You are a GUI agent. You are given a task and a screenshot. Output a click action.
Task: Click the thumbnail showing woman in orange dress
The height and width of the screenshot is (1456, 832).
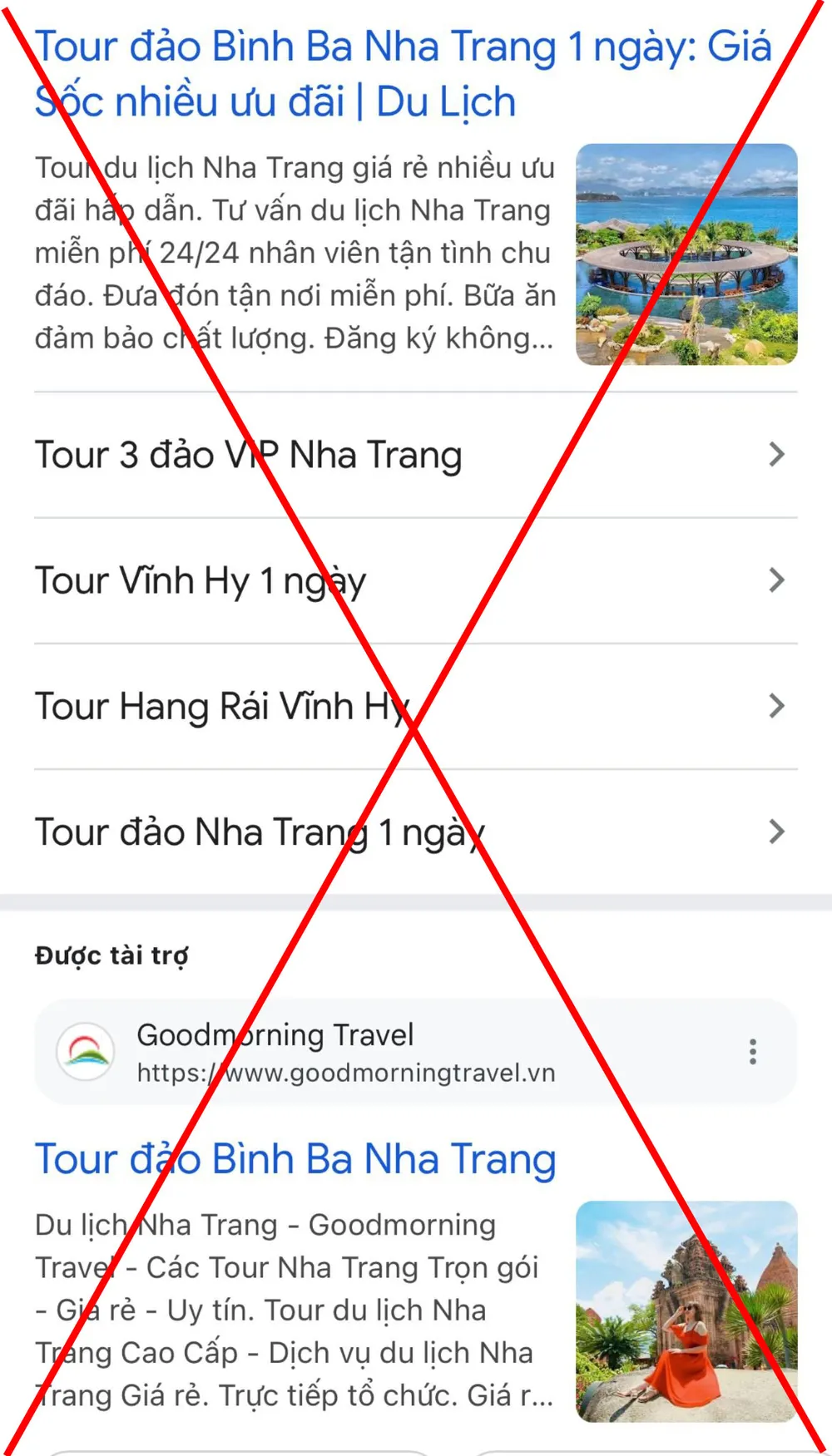(x=685, y=1310)
